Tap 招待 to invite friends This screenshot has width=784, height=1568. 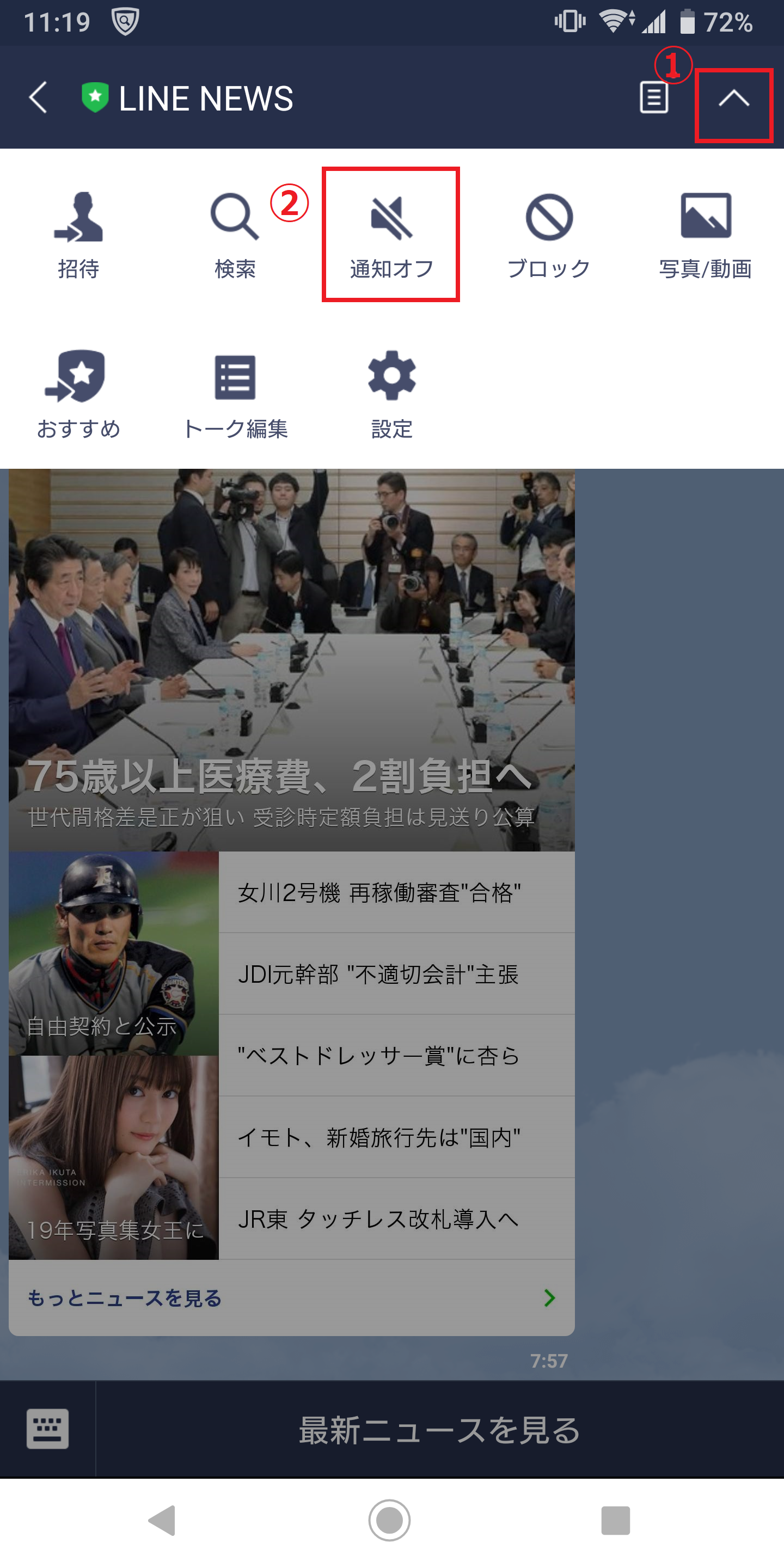[78, 234]
